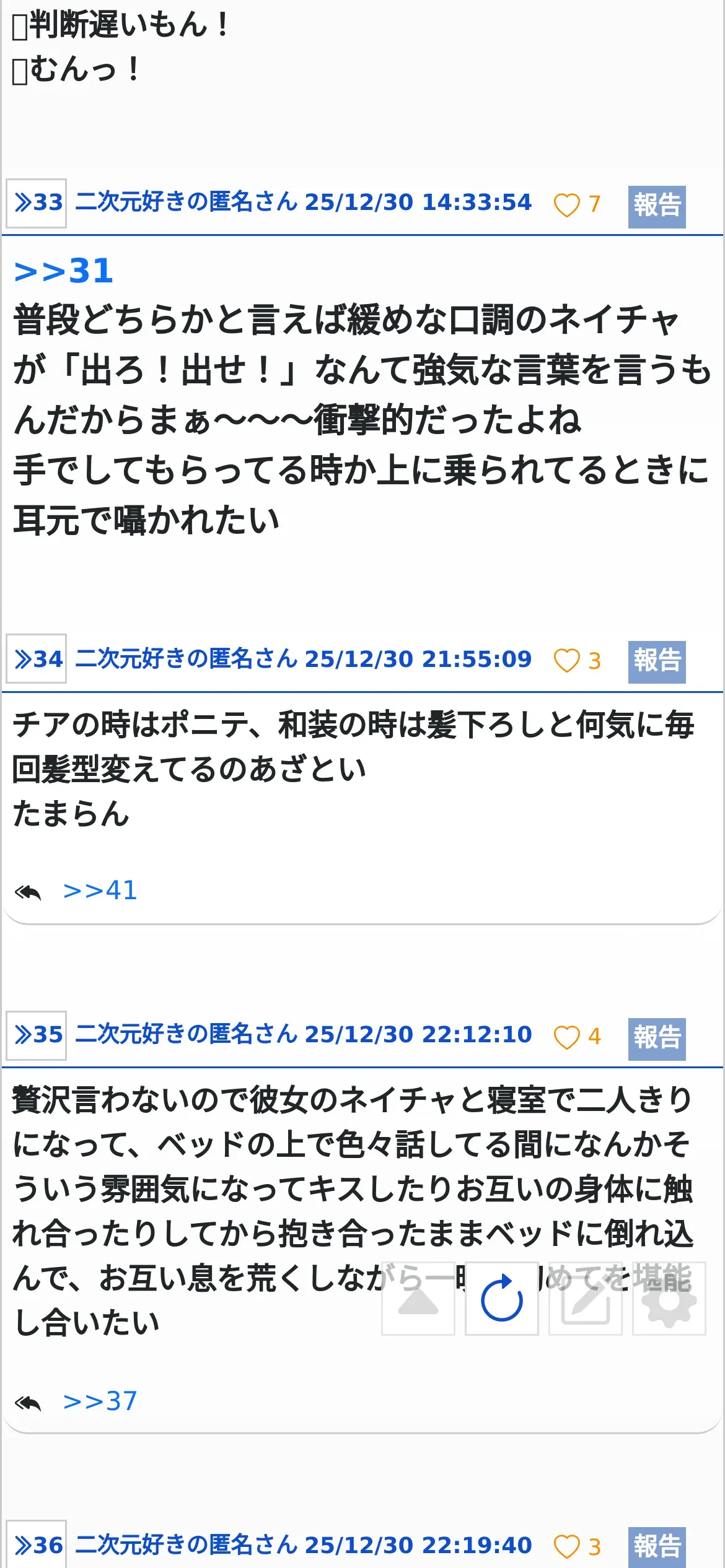Report post 36 via 報告 button
725x1568 pixels.
(657, 1548)
